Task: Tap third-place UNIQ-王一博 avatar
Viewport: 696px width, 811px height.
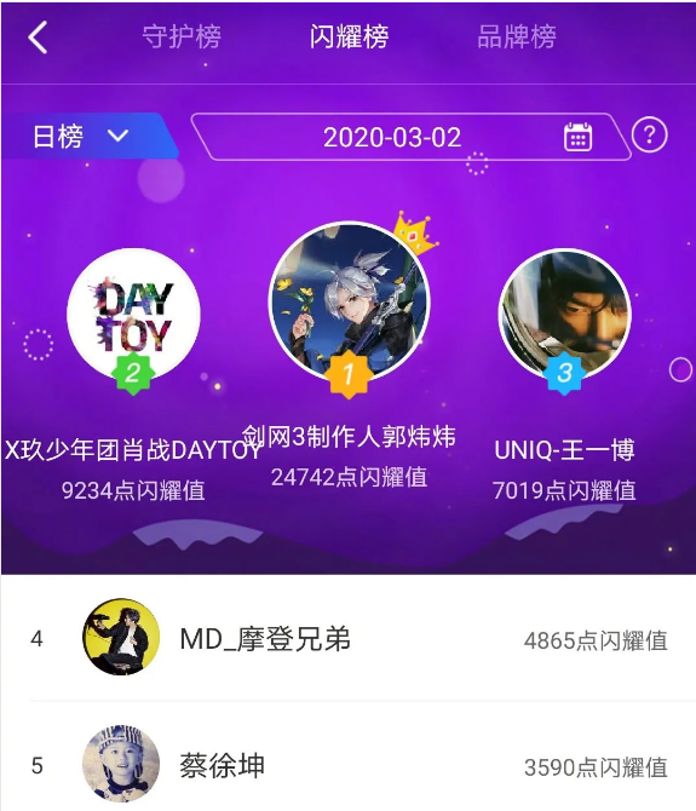Action: (564, 312)
